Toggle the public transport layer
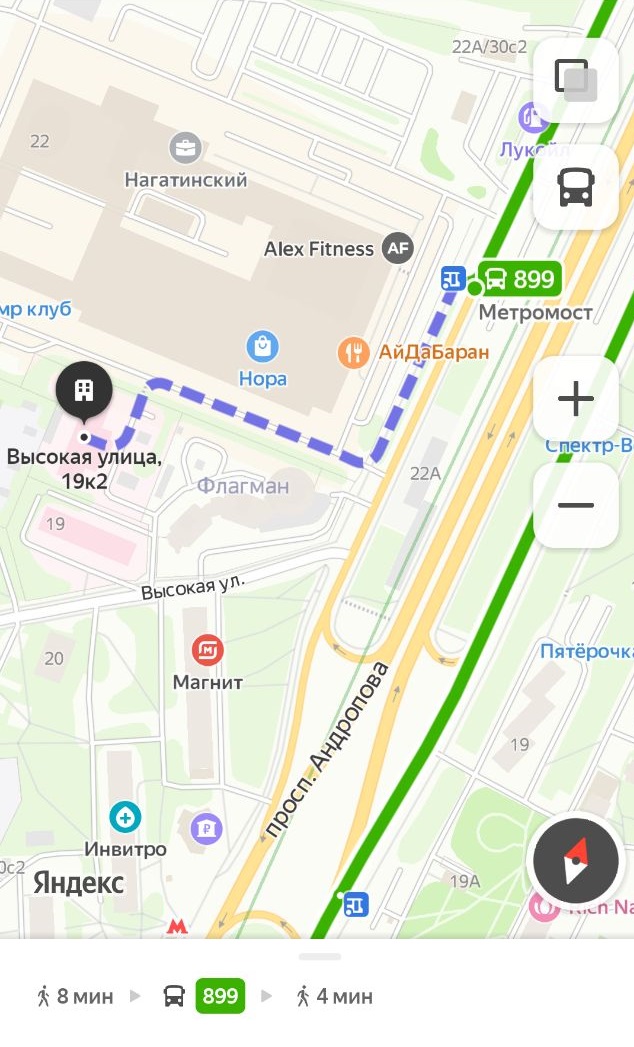634x1047 pixels. (x=575, y=187)
